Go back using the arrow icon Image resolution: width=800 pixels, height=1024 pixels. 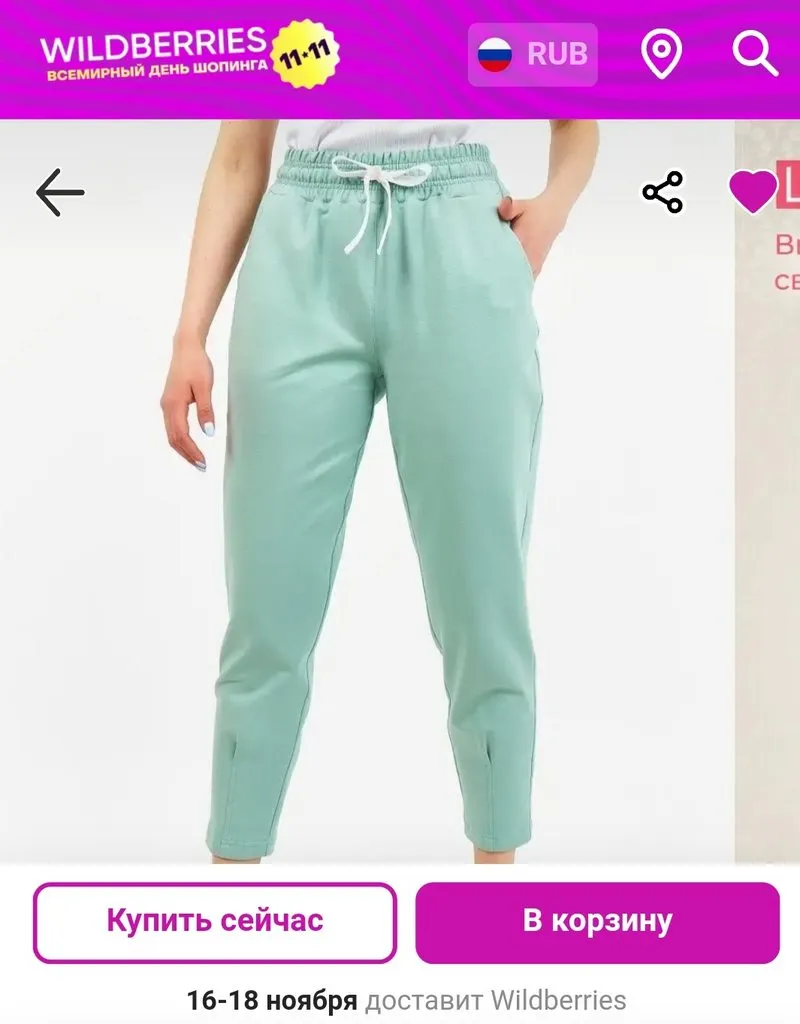click(60, 192)
